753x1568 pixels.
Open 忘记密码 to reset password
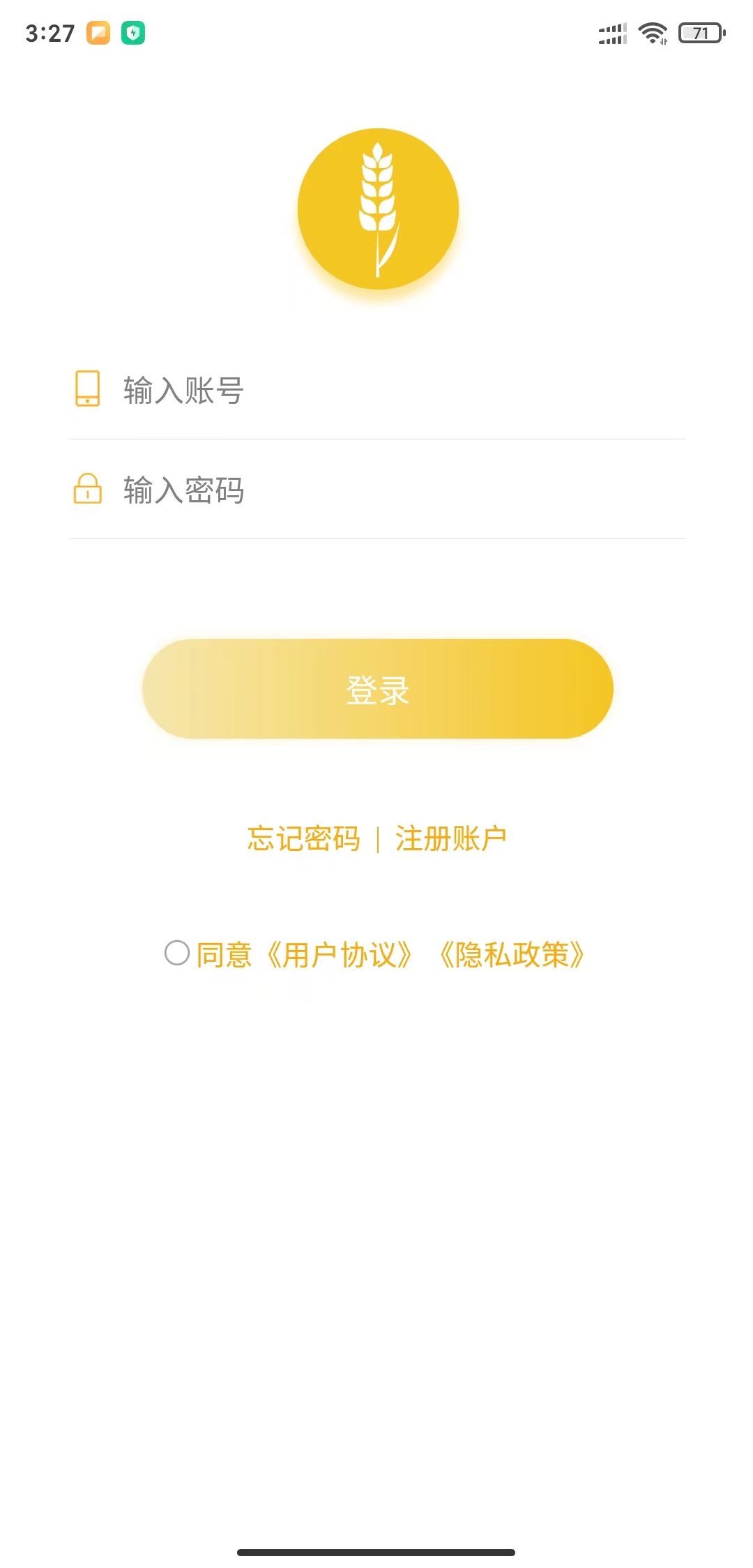click(x=304, y=838)
